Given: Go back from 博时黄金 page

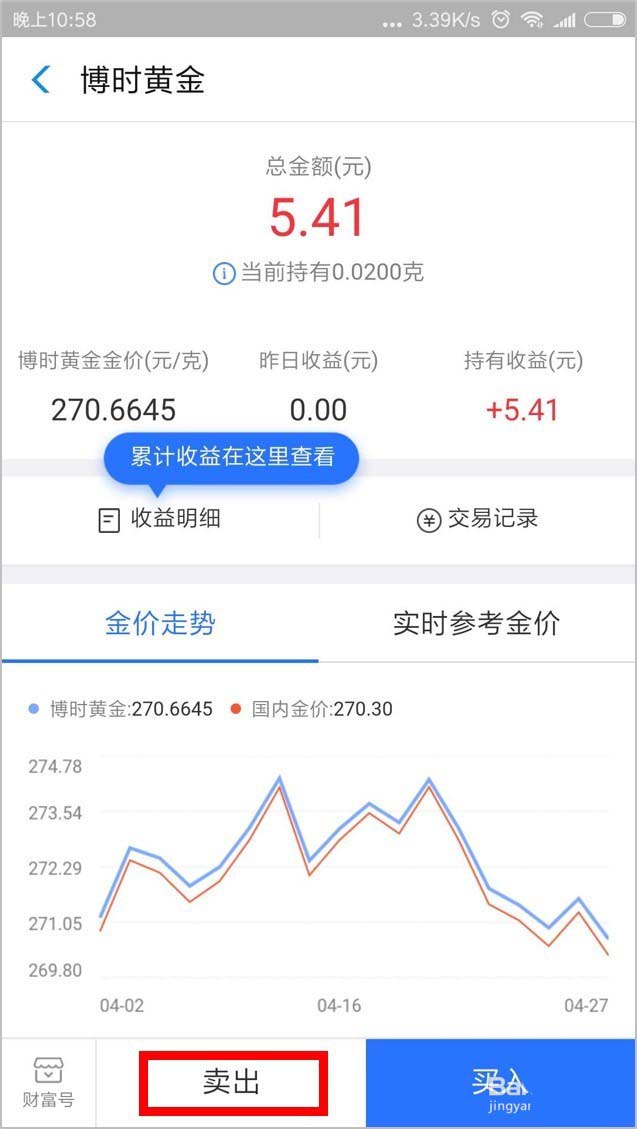Looking at the screenshot, I should (41, 80).
